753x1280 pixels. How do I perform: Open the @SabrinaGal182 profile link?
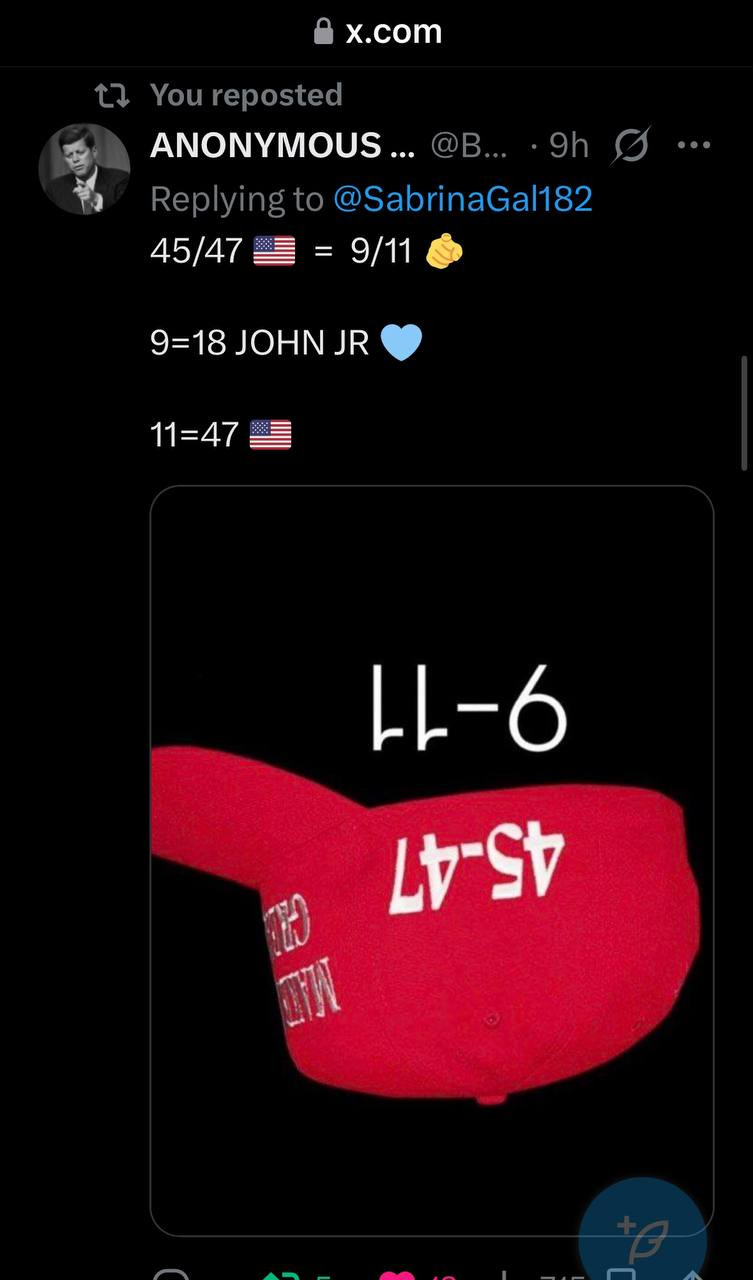462,199
